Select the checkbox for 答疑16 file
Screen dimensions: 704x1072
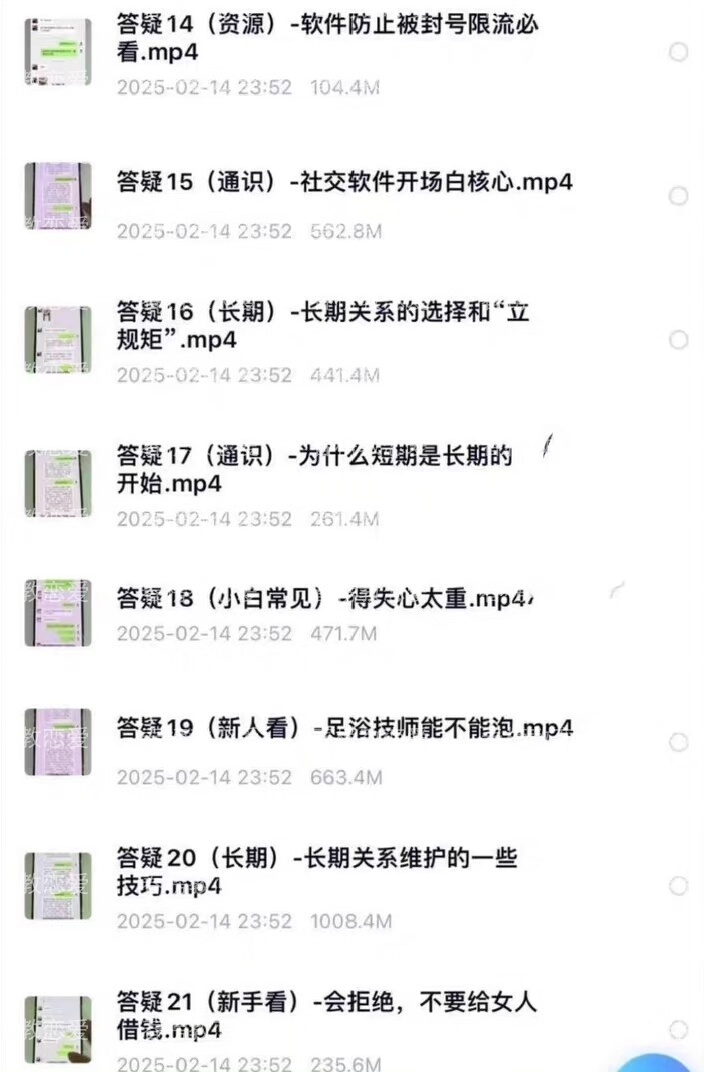coord(678,340)
